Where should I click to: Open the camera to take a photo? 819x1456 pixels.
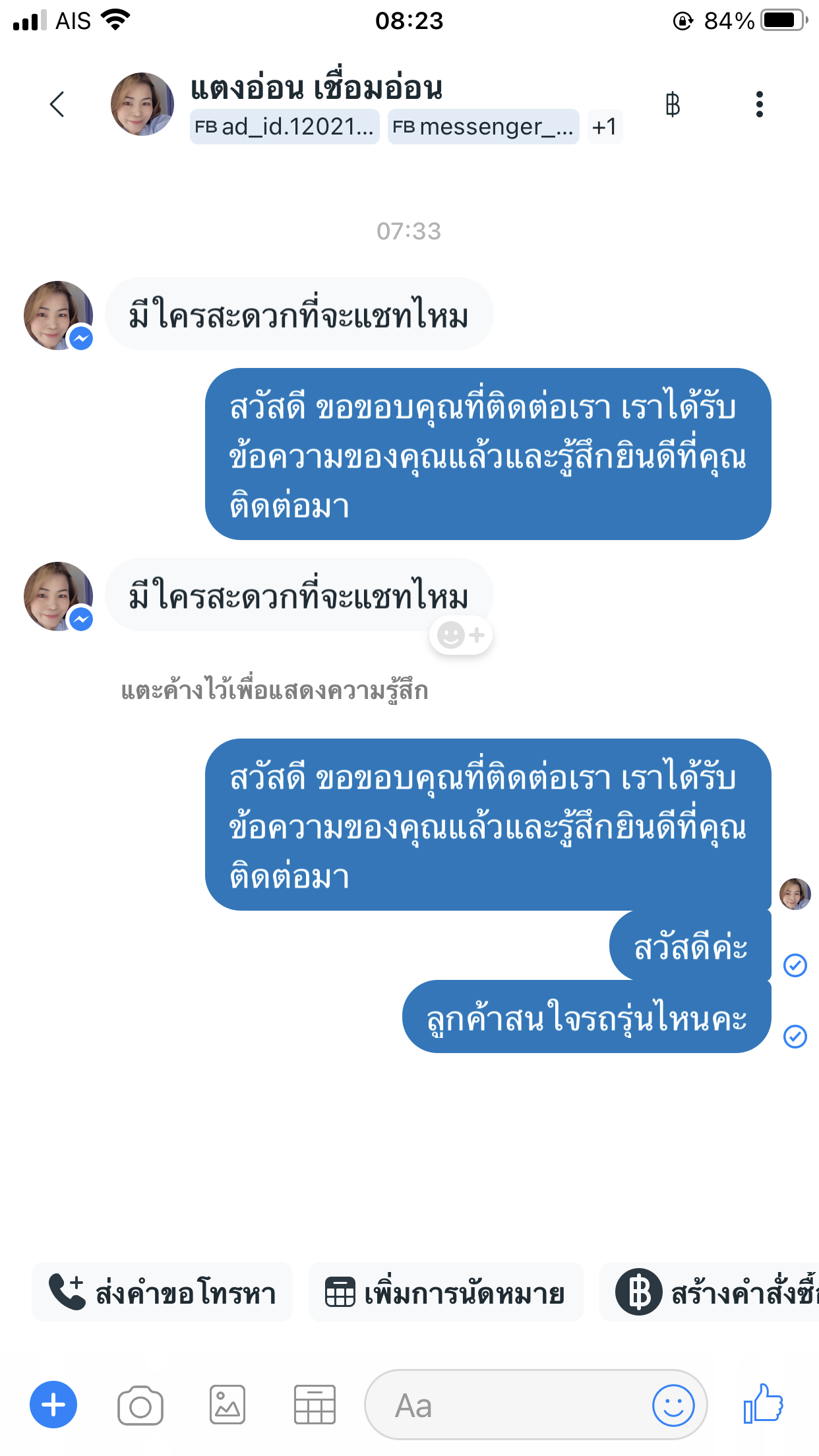point(140,1405)
